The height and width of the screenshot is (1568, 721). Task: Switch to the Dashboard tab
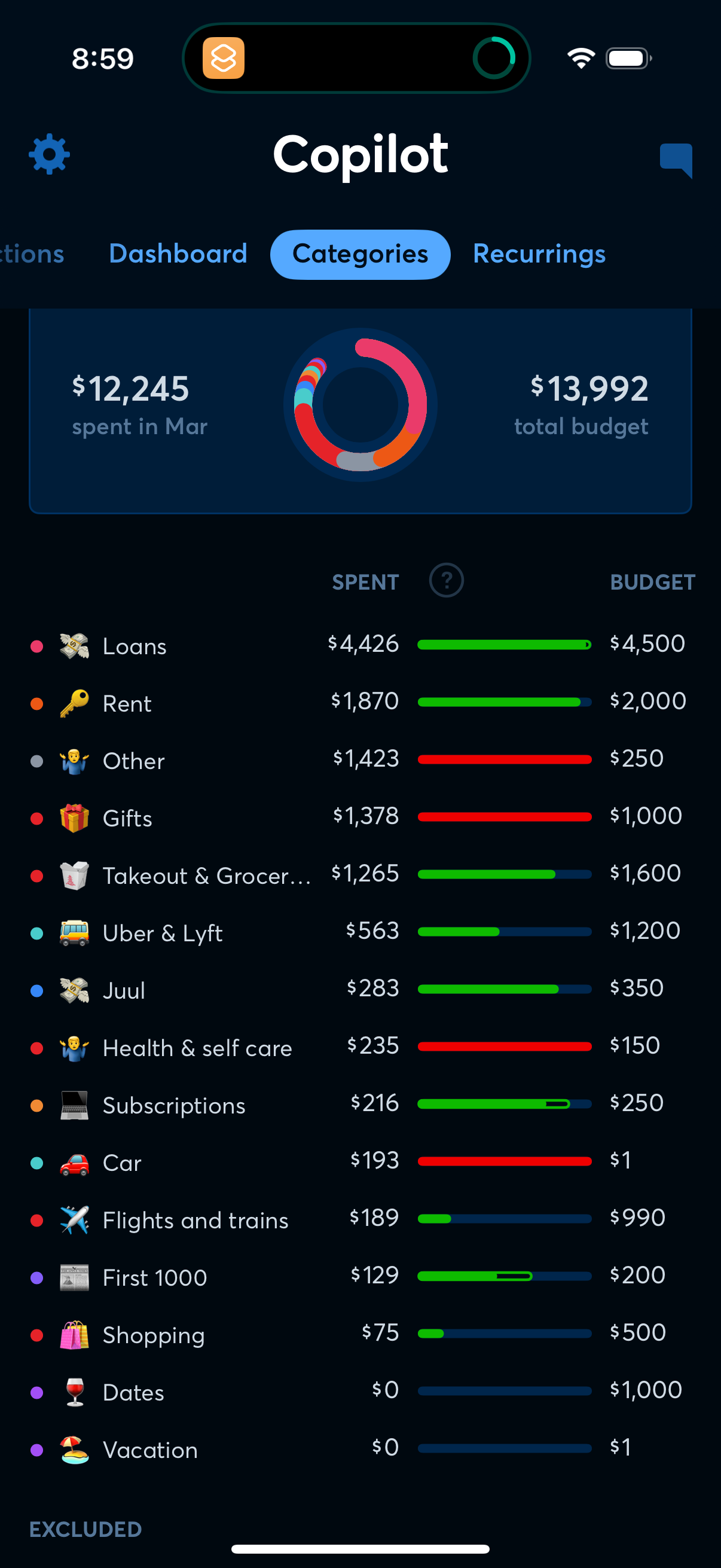click(x=178, y=254)
